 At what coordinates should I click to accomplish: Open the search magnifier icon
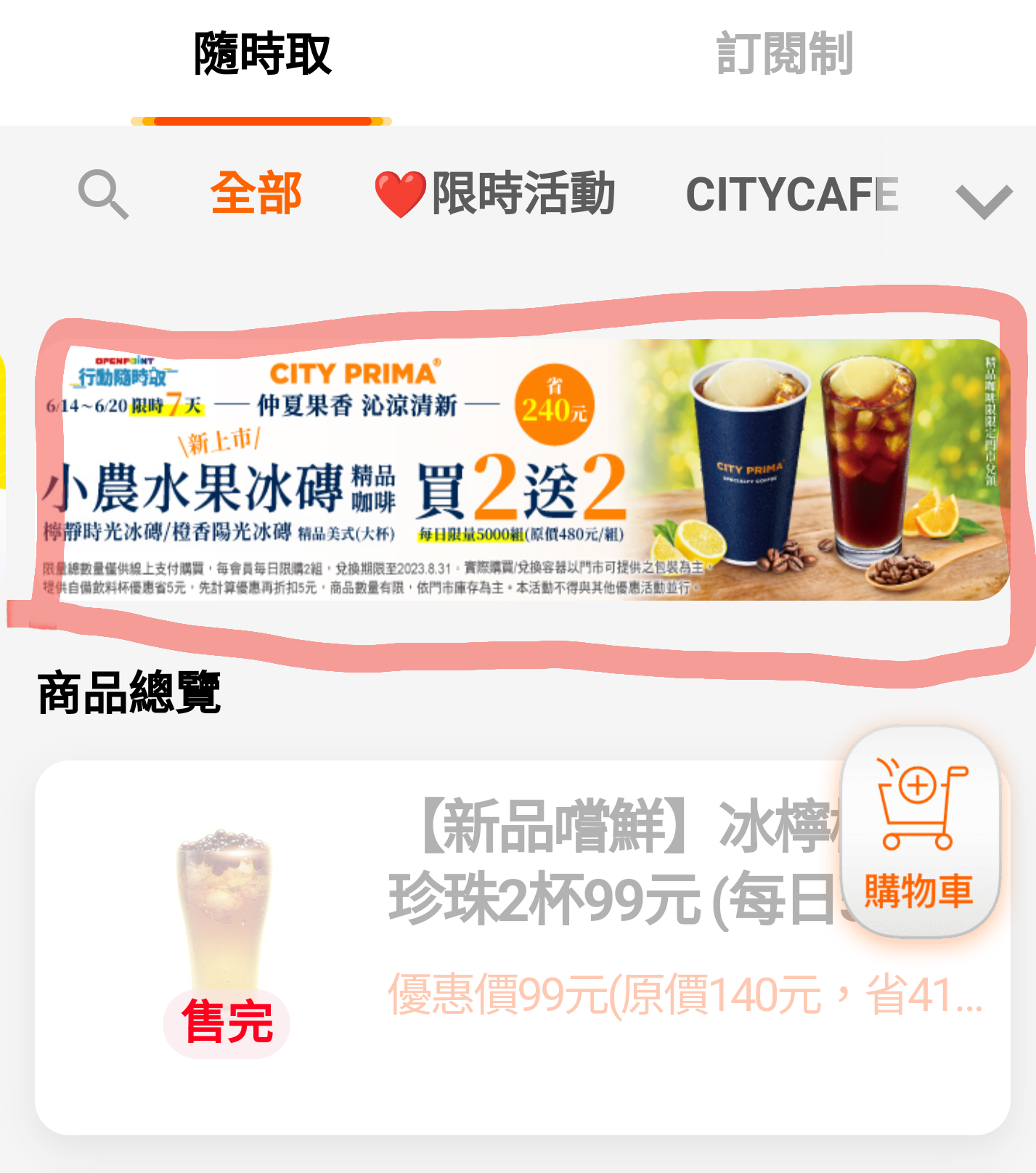[x=103, y=195]
